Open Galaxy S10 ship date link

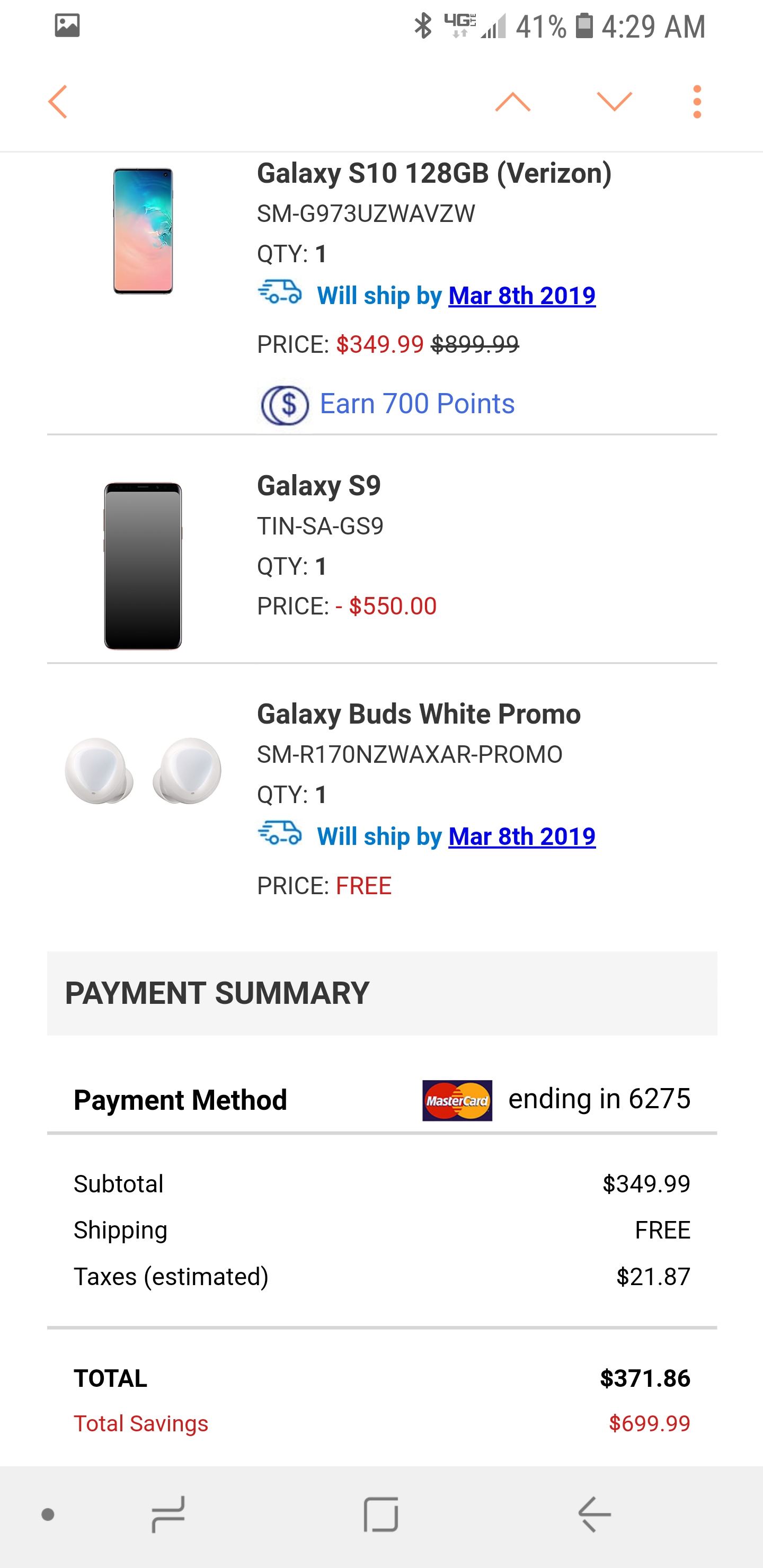[x=522, y=296]
